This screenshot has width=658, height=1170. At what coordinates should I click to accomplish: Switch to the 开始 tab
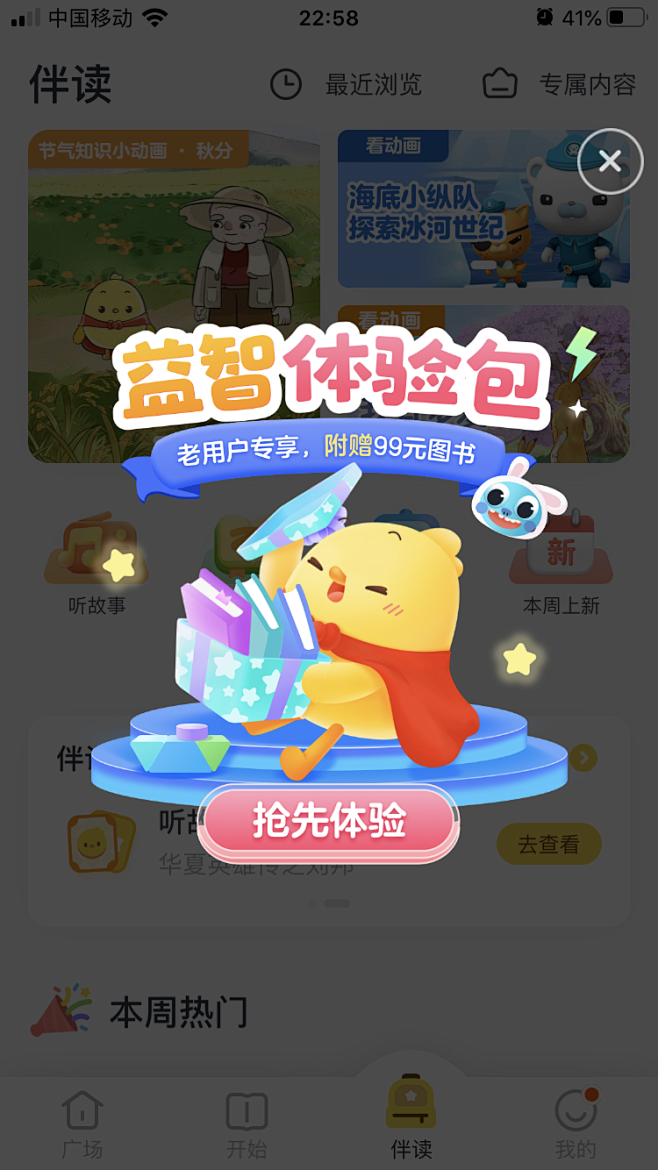(x=246, y=1125)
